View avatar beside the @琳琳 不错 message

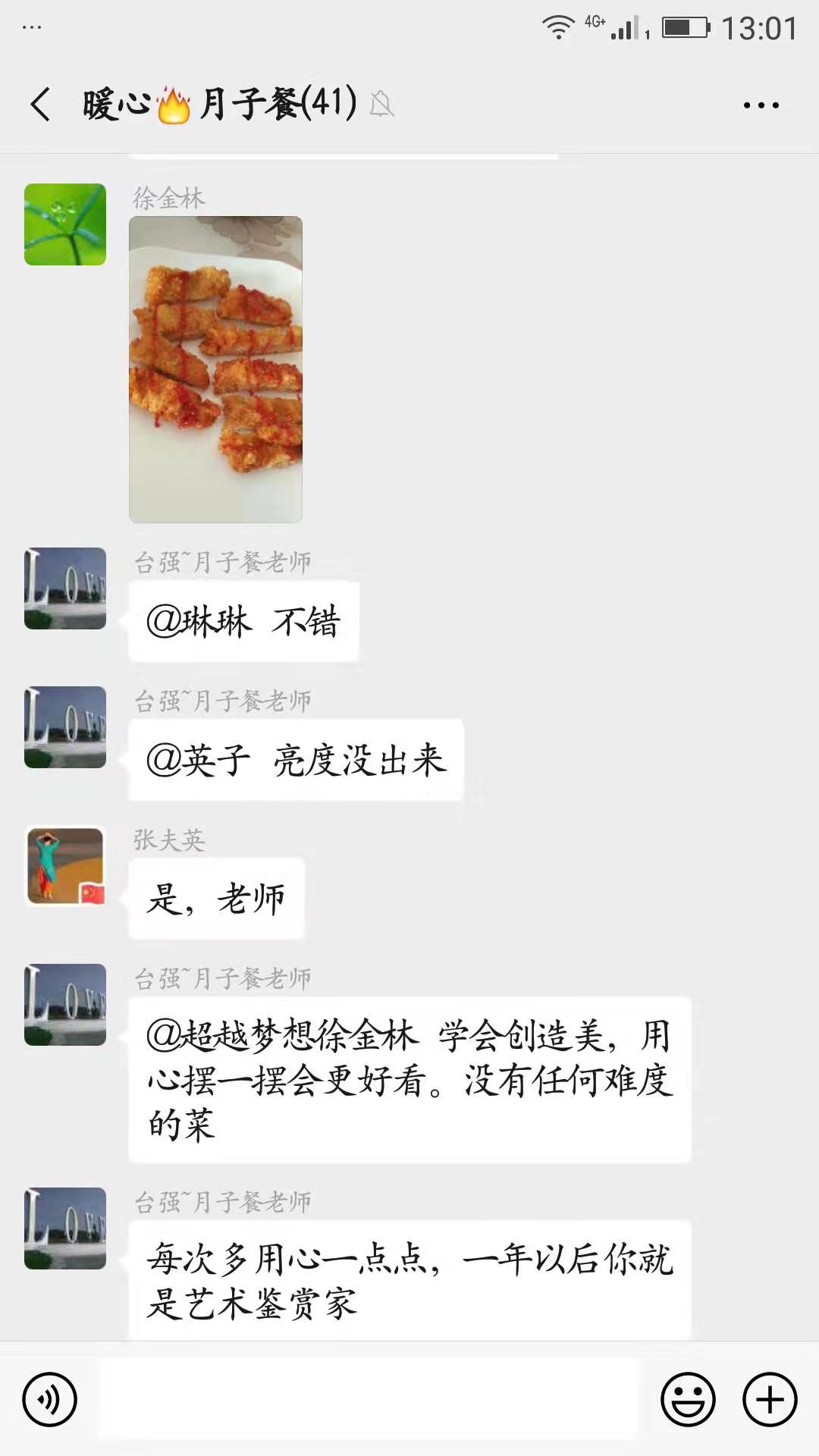[65, 588]
